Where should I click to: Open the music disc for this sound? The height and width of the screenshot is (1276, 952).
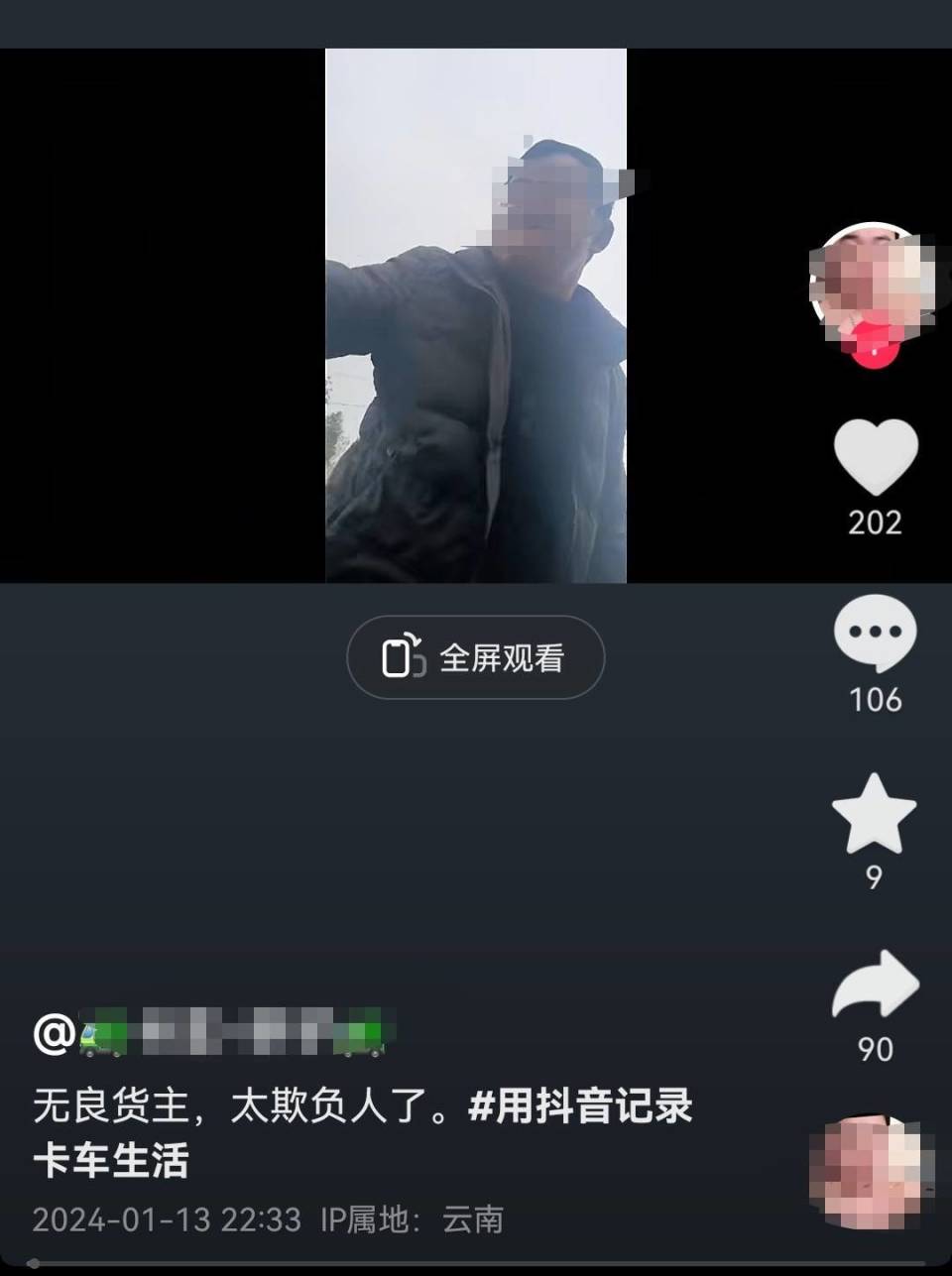coord(873,1172)
